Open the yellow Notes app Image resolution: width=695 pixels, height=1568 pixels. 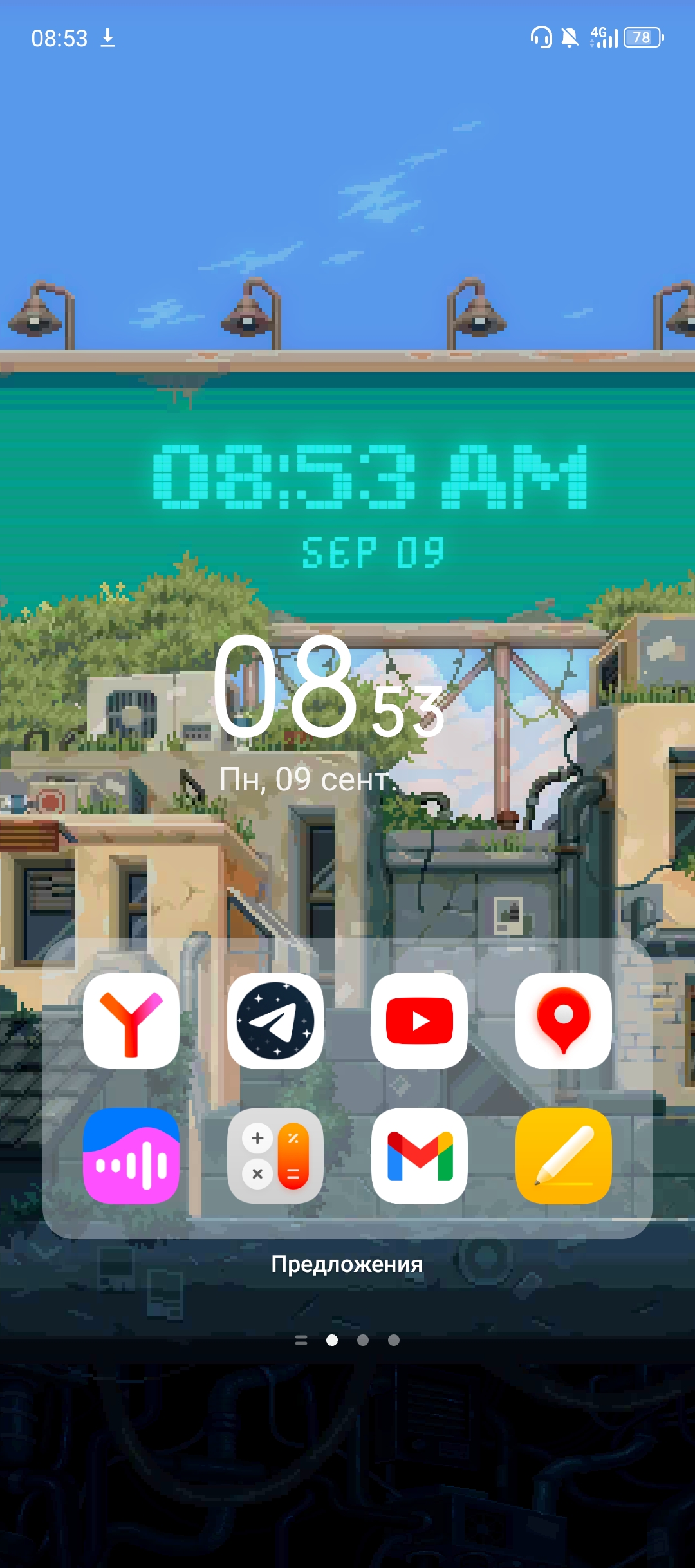(x=564, y=1156)
